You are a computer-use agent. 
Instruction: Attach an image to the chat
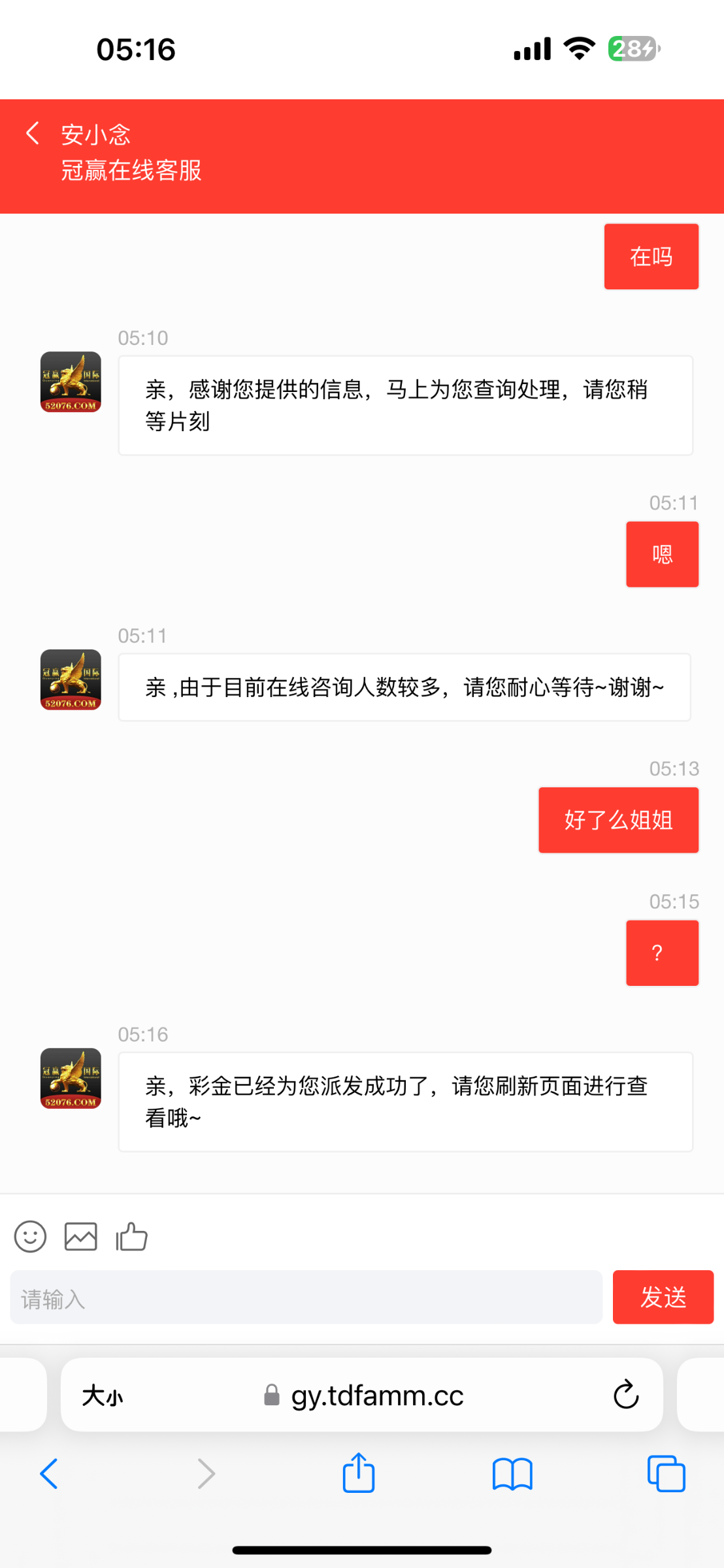[81, 1236]
